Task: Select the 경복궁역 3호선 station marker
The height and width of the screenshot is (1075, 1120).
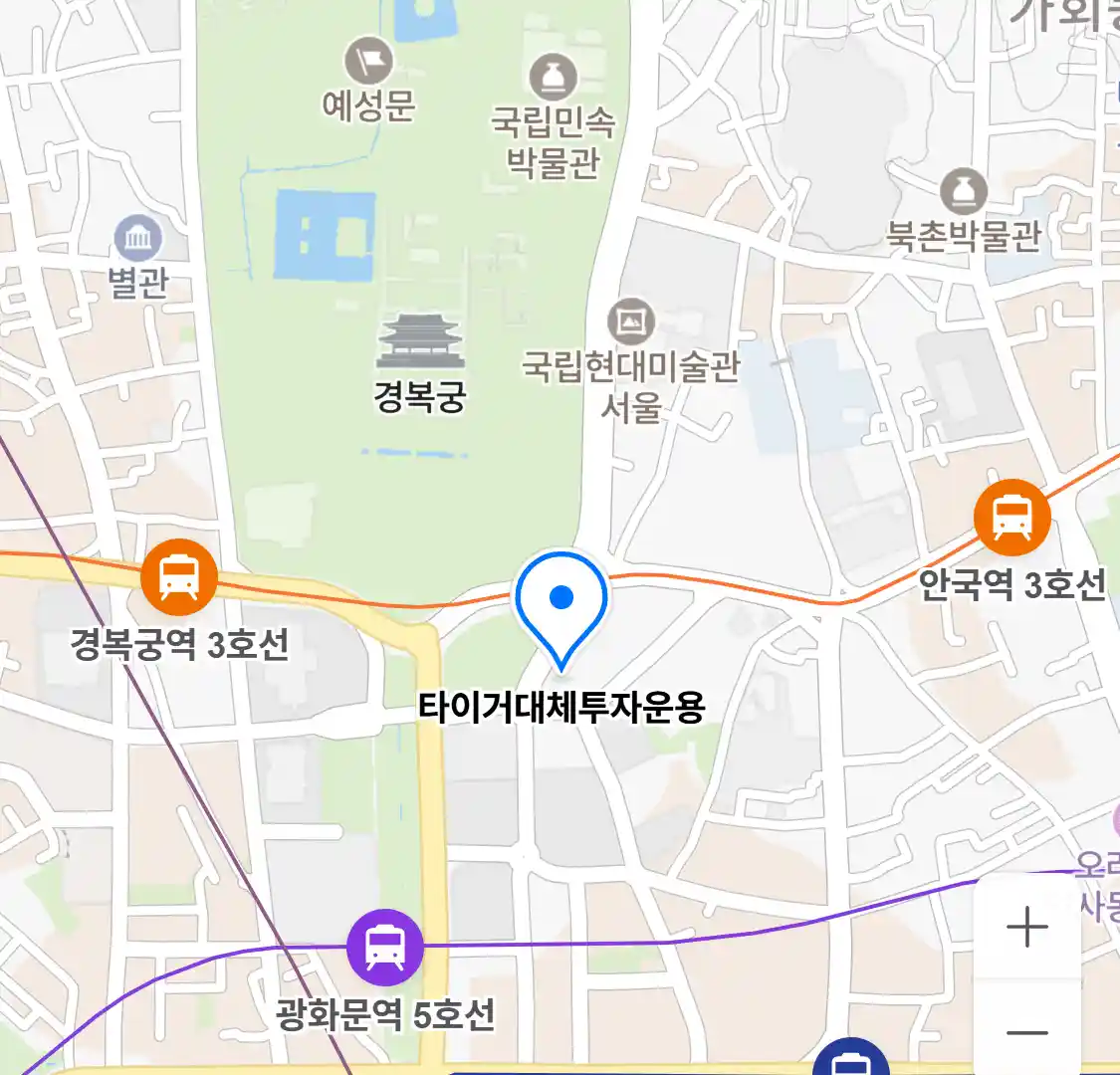Action: [x=179, y=576]
